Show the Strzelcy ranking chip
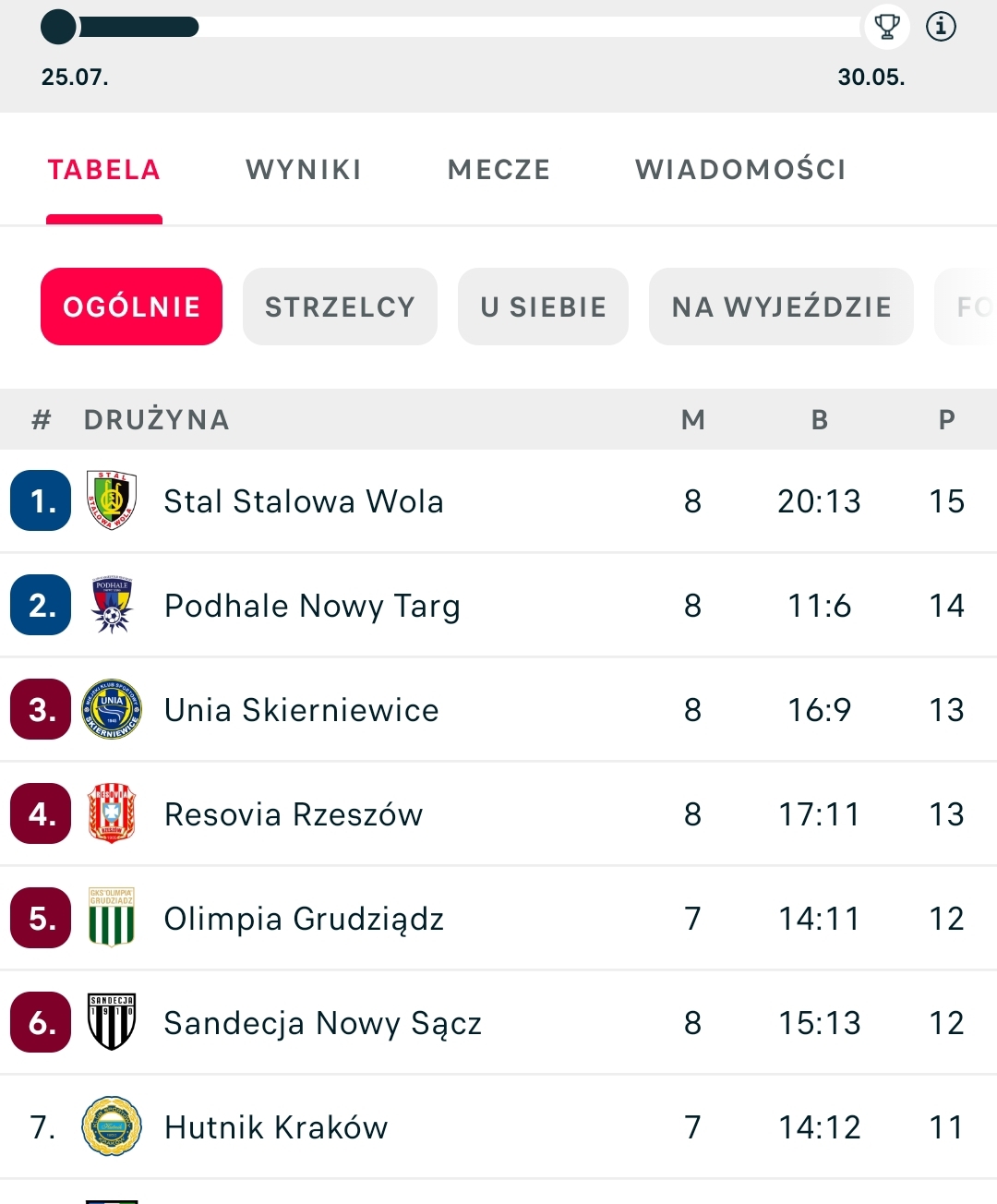The width and height of the screenshot is (997, 1204). (340, 307)
